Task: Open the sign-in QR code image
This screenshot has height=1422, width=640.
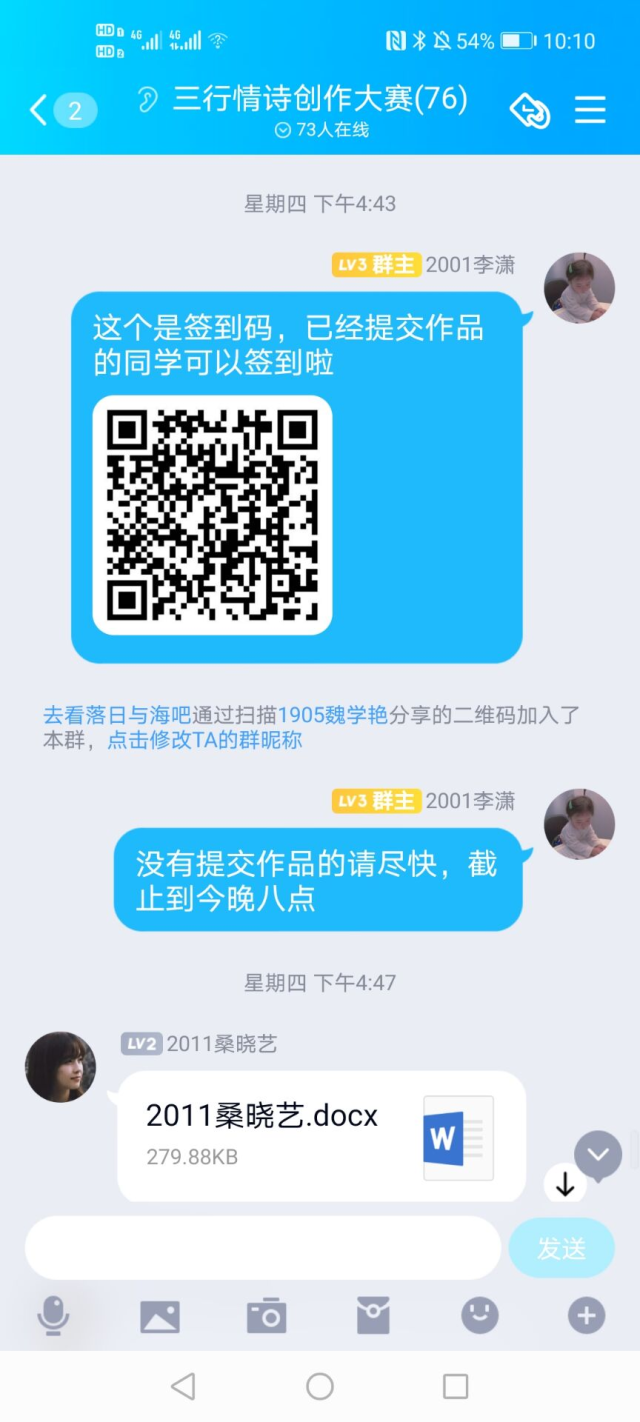Action: tap(212, 515)
